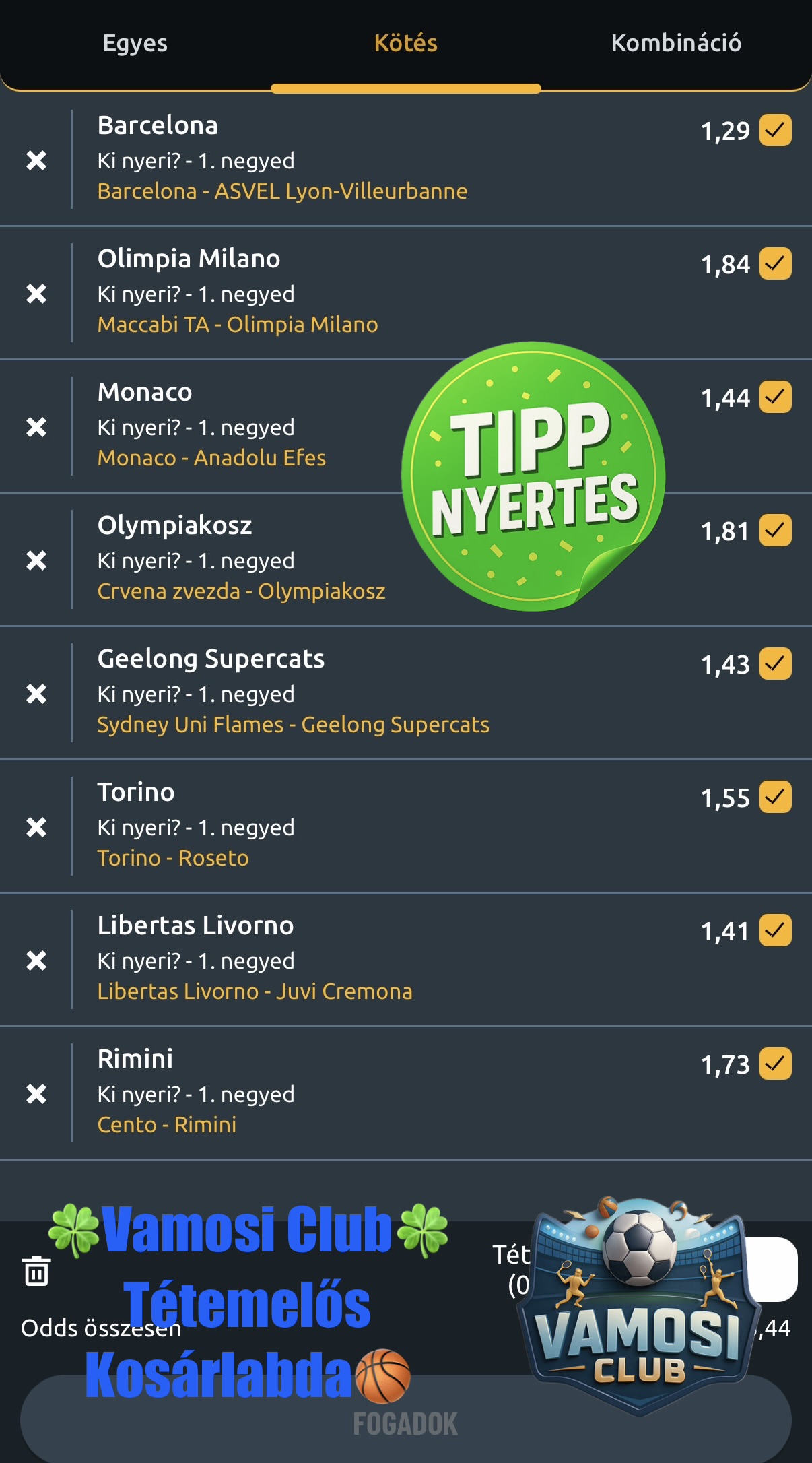Remove the Olimpia Milano selection
This screenshot has width=812, height=1463.
click(36, 294)
